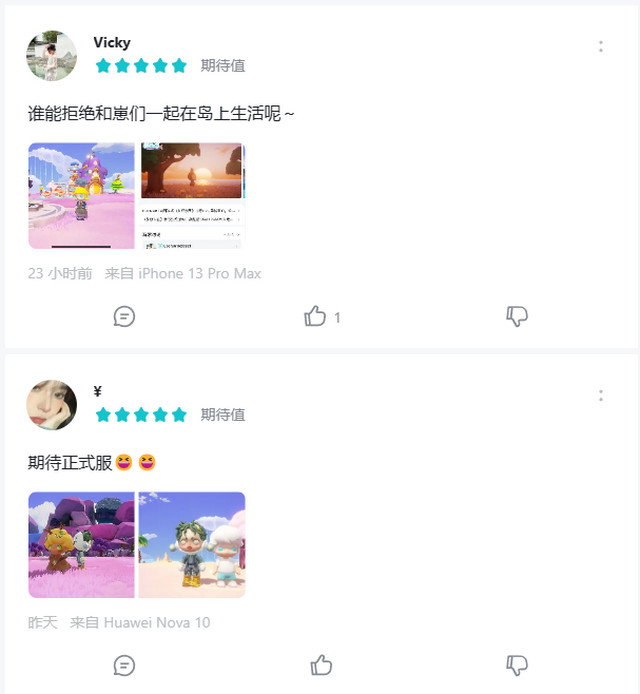Dislike Vicky's review
640x694 pixels.
tap(516, 316)
